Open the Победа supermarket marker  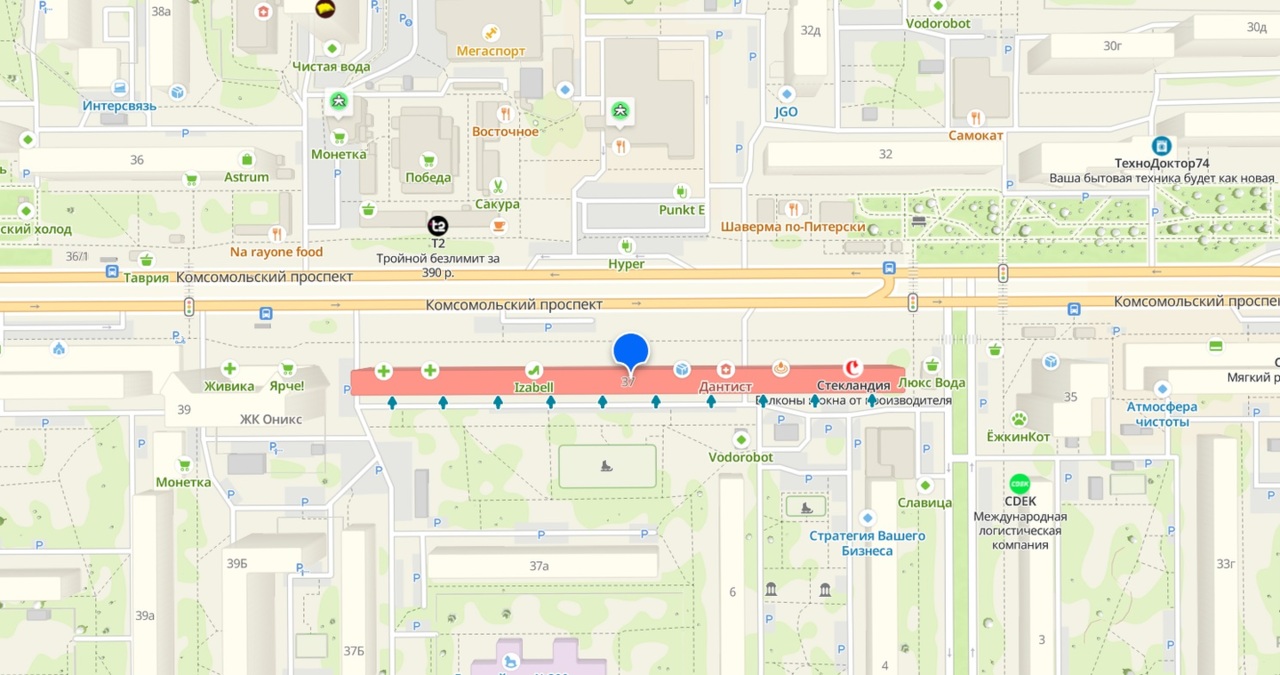tap(428, 160)
